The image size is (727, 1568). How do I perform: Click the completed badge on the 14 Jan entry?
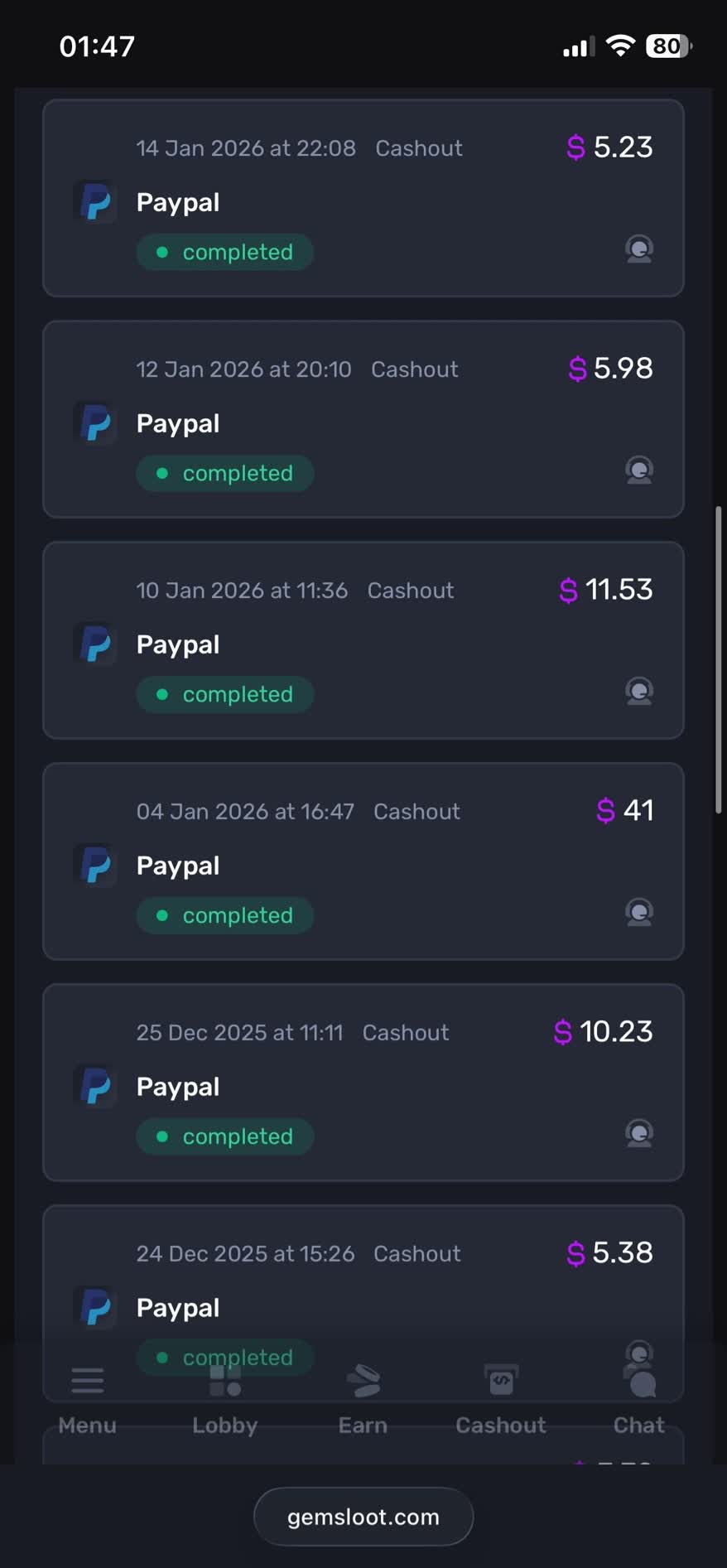click(224, 252)
